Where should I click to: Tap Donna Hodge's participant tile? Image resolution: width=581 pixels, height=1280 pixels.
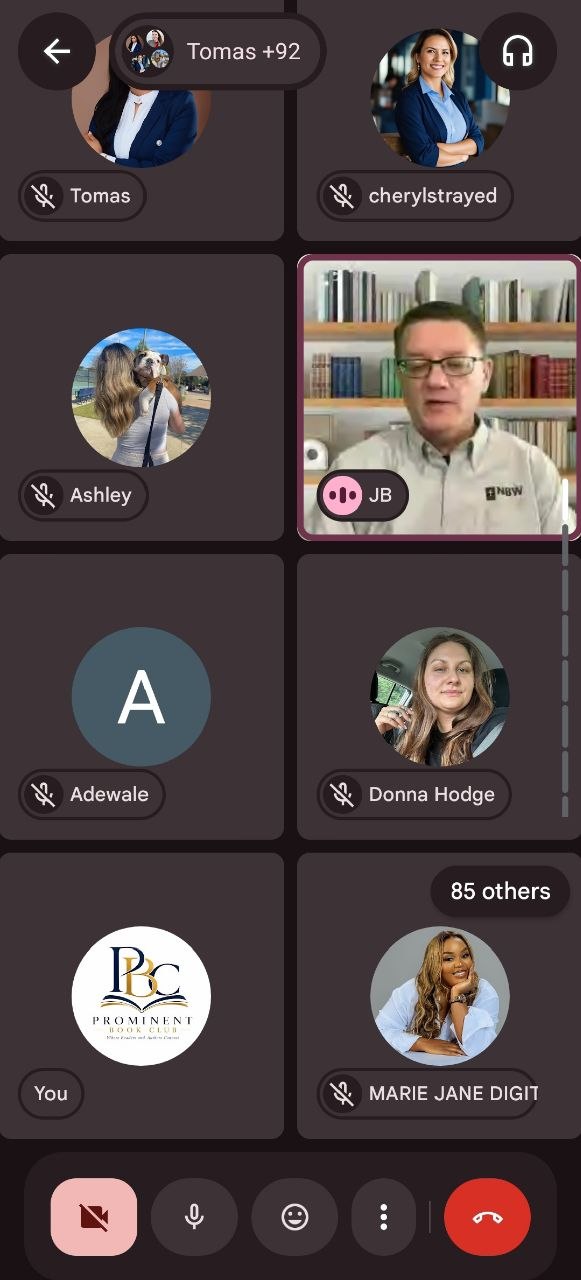439,696
